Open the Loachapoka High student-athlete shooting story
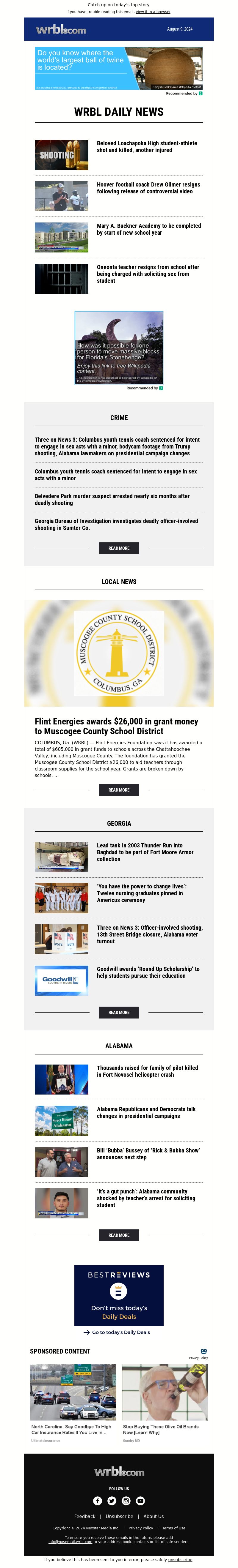 tap(146, 147)
